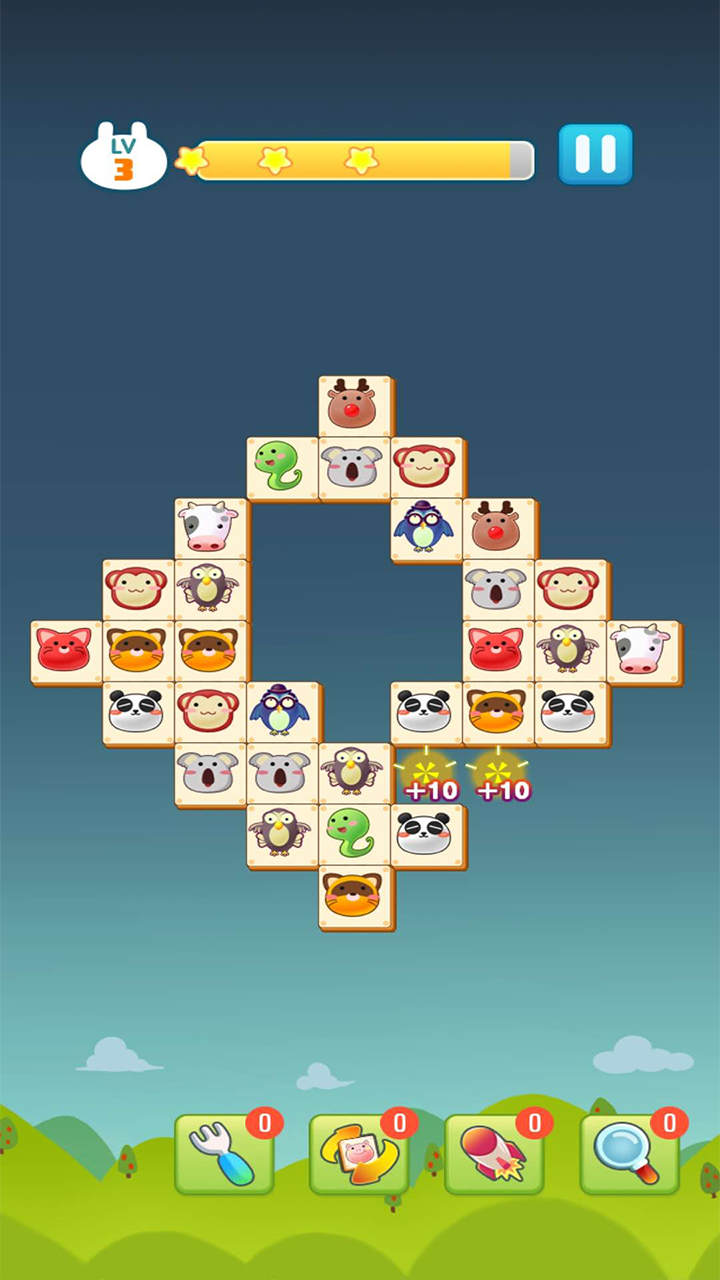
Task: Pick the red cat tile on the leftmost edge
Action: (x=66, y=651)
